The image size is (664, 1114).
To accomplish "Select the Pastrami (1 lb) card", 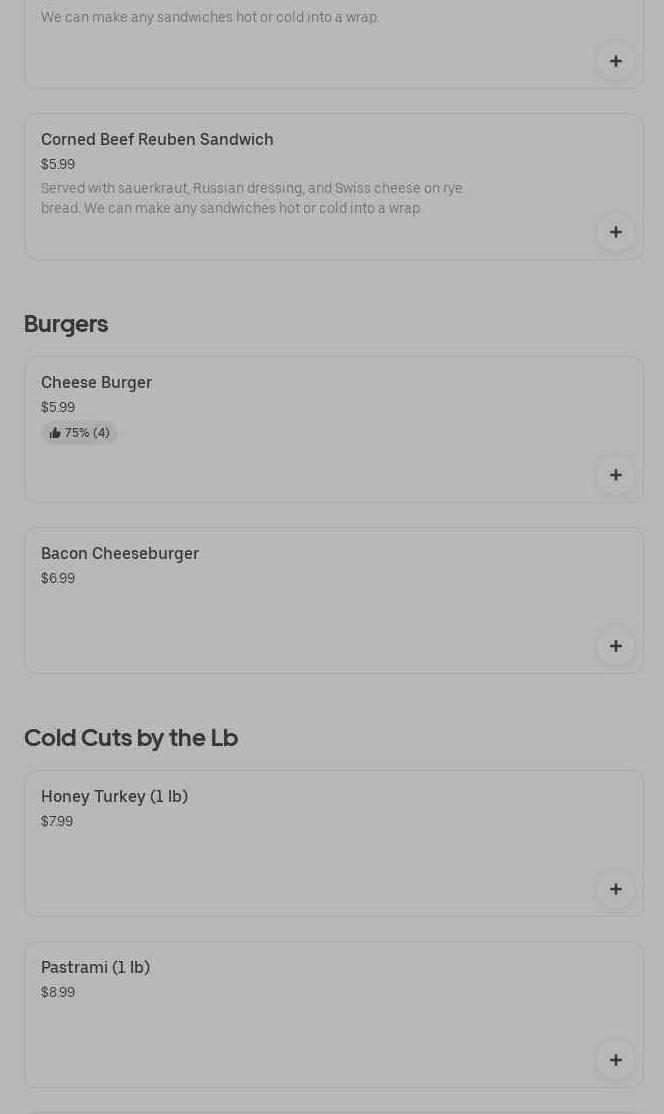I will (334, 1015).
